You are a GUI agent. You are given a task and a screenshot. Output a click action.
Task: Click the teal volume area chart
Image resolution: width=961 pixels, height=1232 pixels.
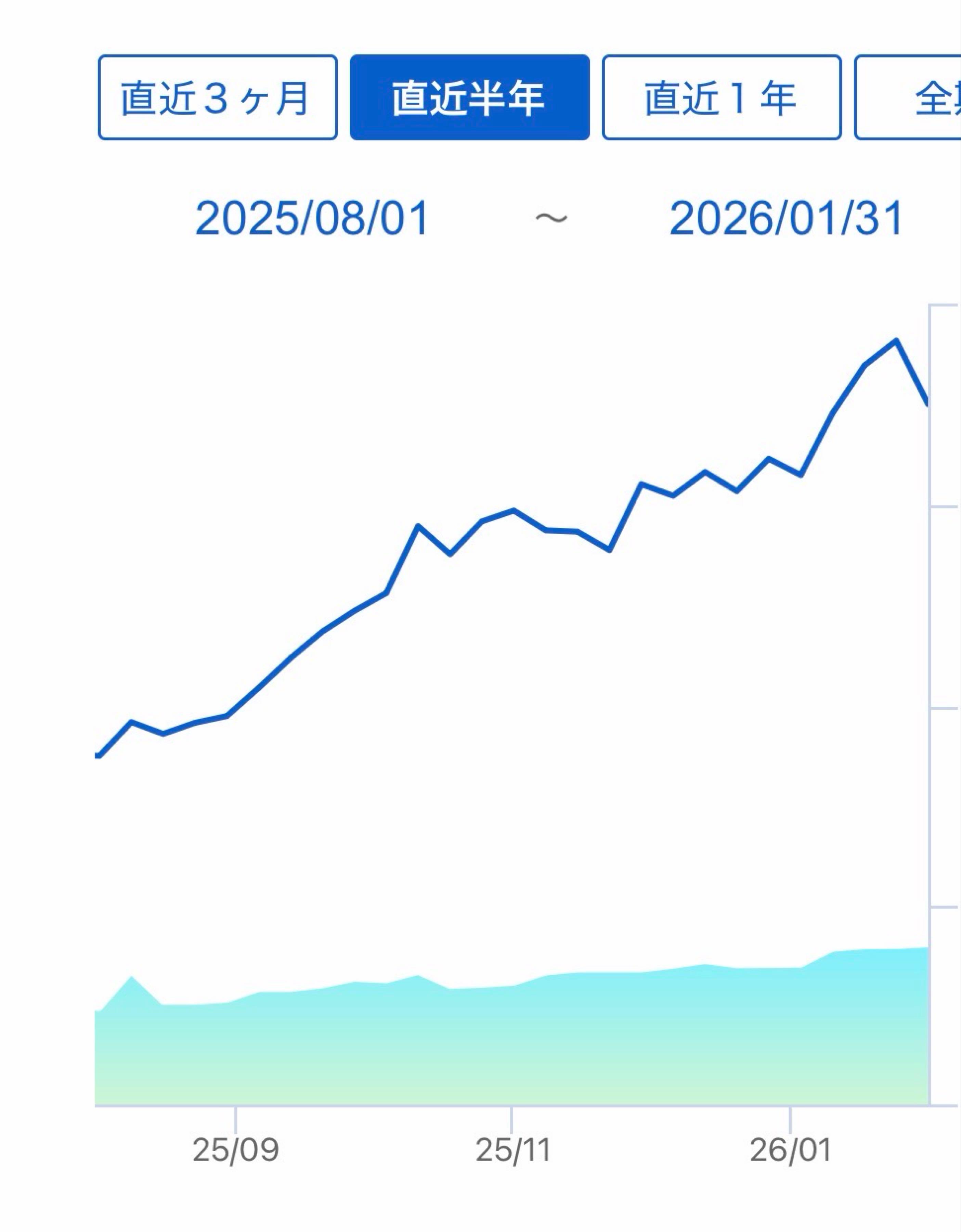[508, 1032]
